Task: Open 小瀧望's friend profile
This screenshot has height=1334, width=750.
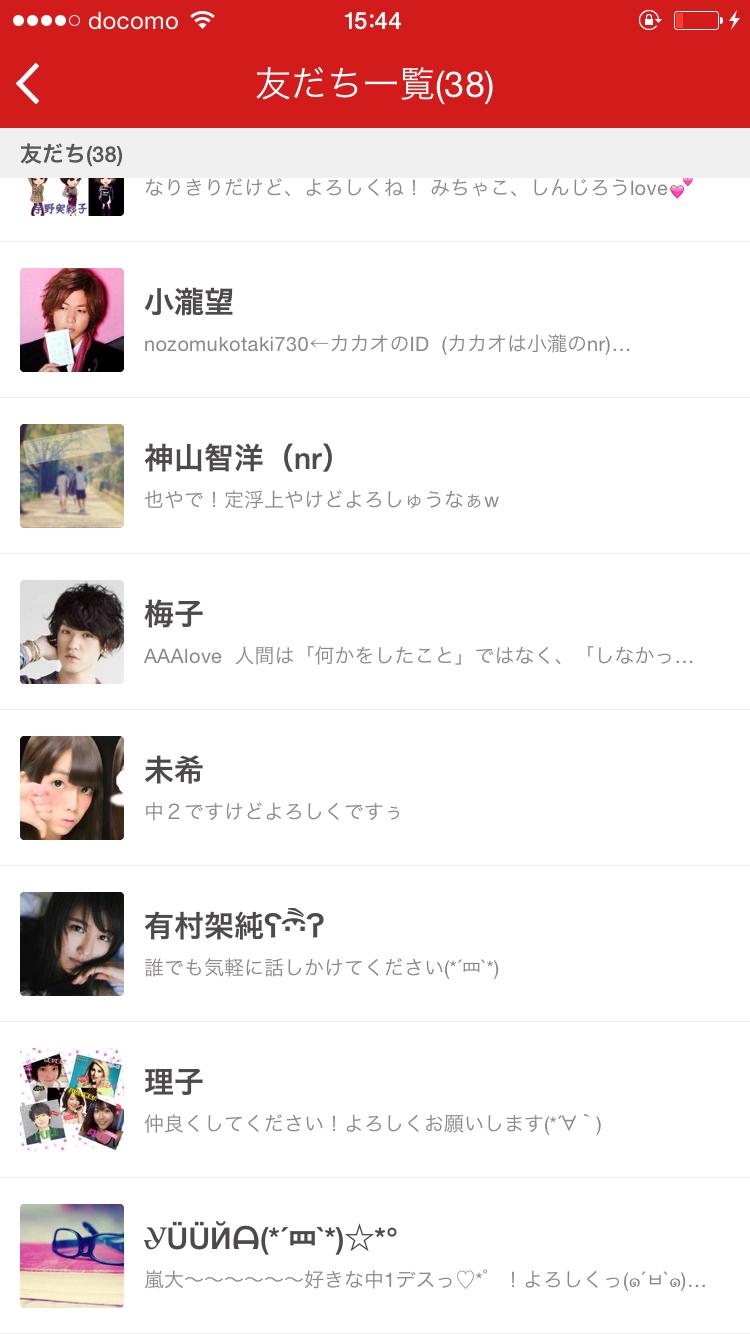Action: coord(375,320)
